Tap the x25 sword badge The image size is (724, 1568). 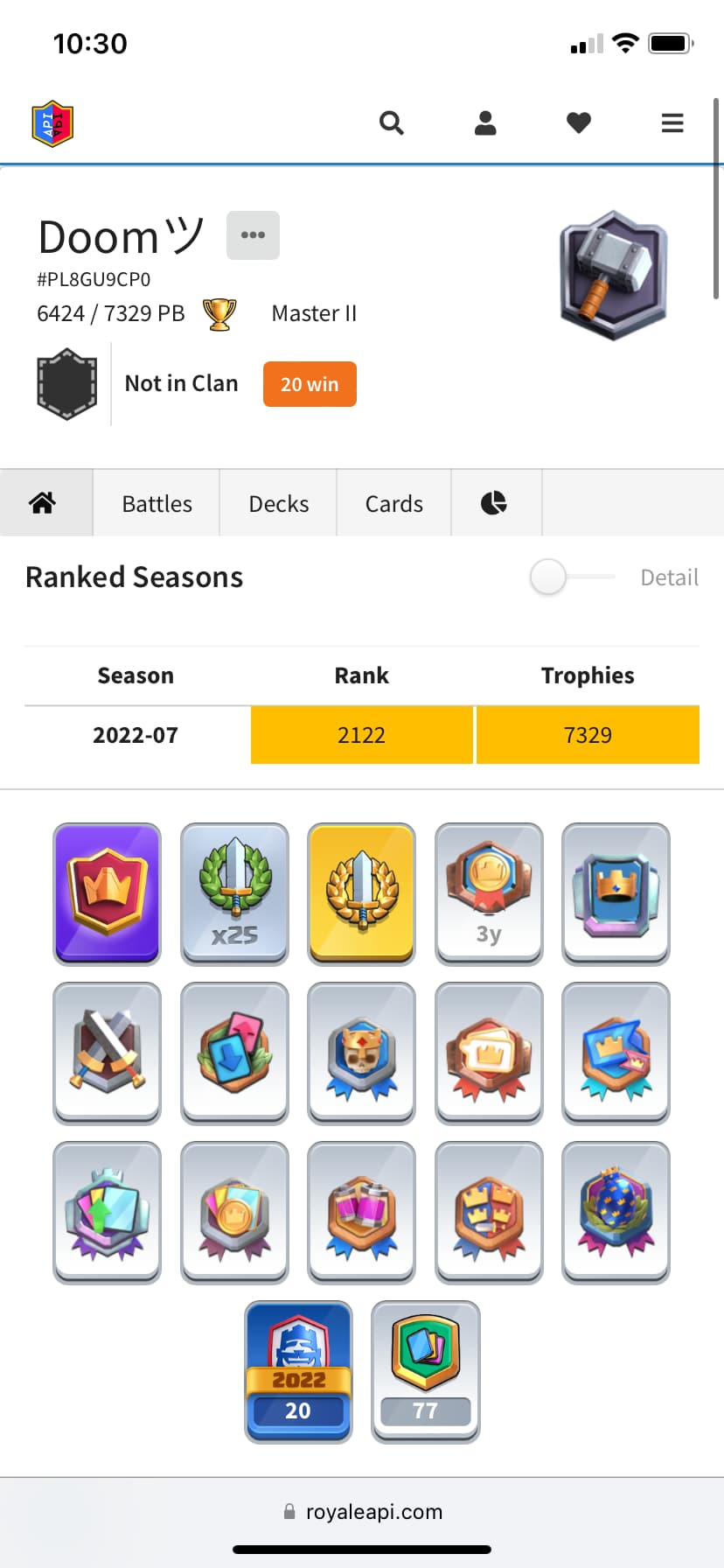coord(234,894)
